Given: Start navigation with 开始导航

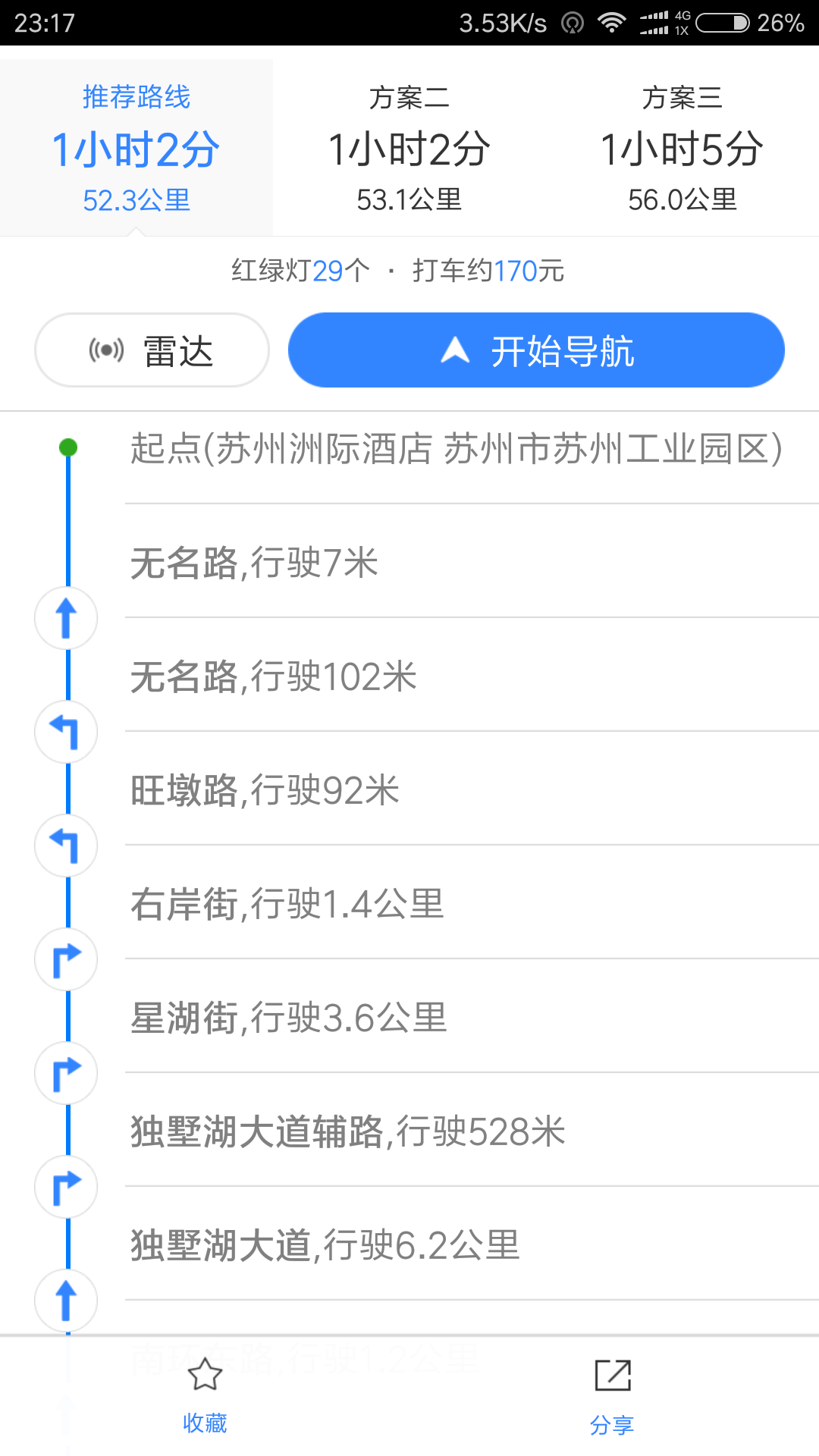Looking at the screenshot, I should click(x=536, y=350).
